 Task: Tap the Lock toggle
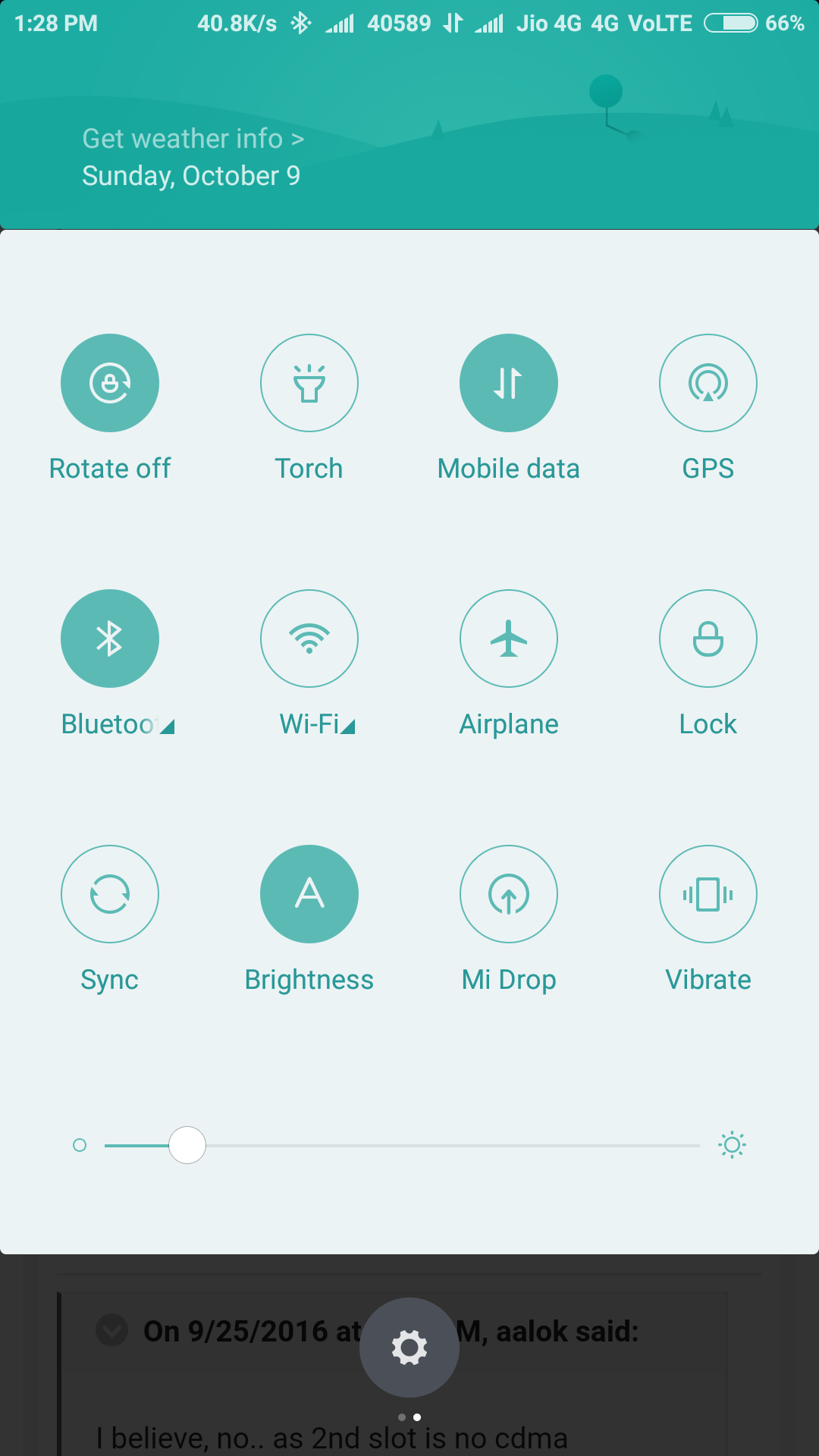click(x=708, y=639)
